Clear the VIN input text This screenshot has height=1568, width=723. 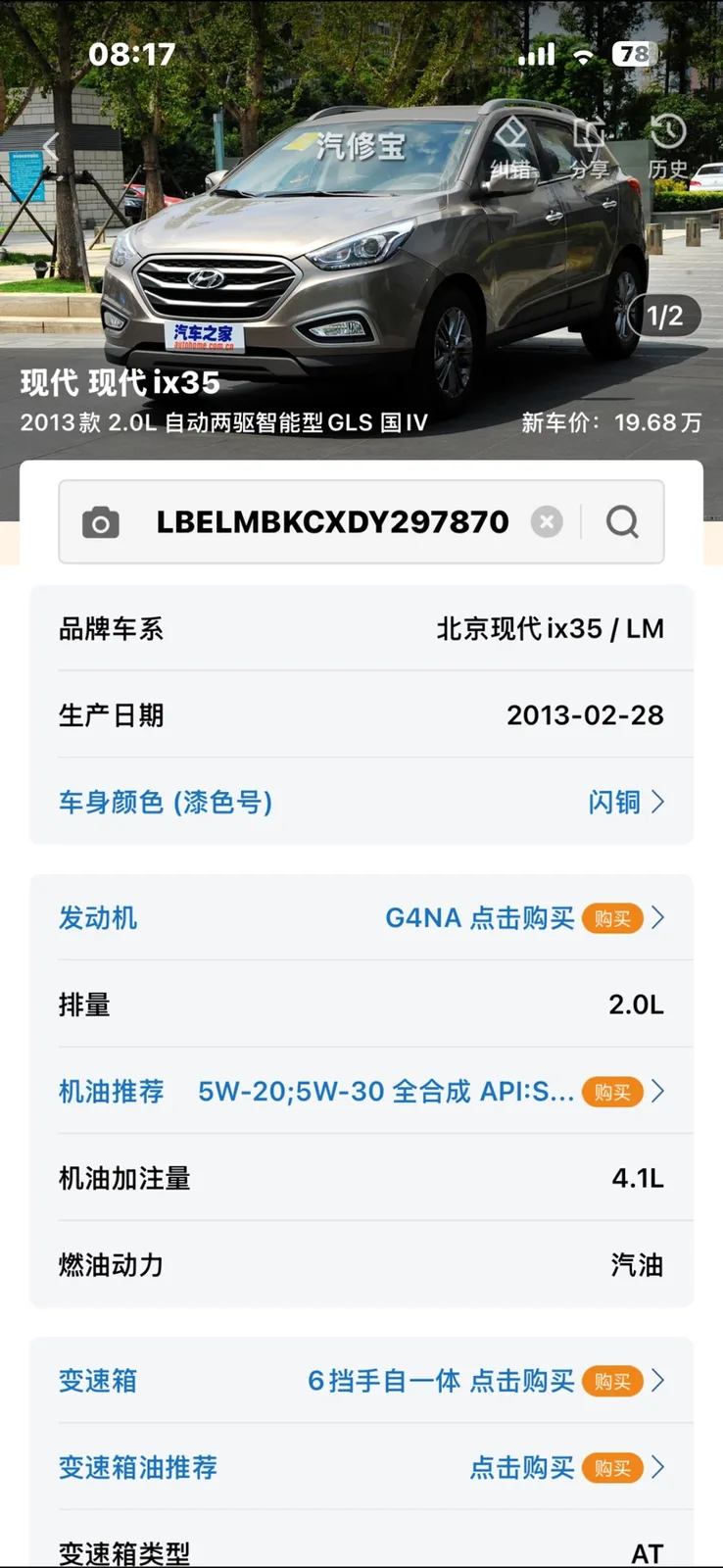[x=547, y=522]
